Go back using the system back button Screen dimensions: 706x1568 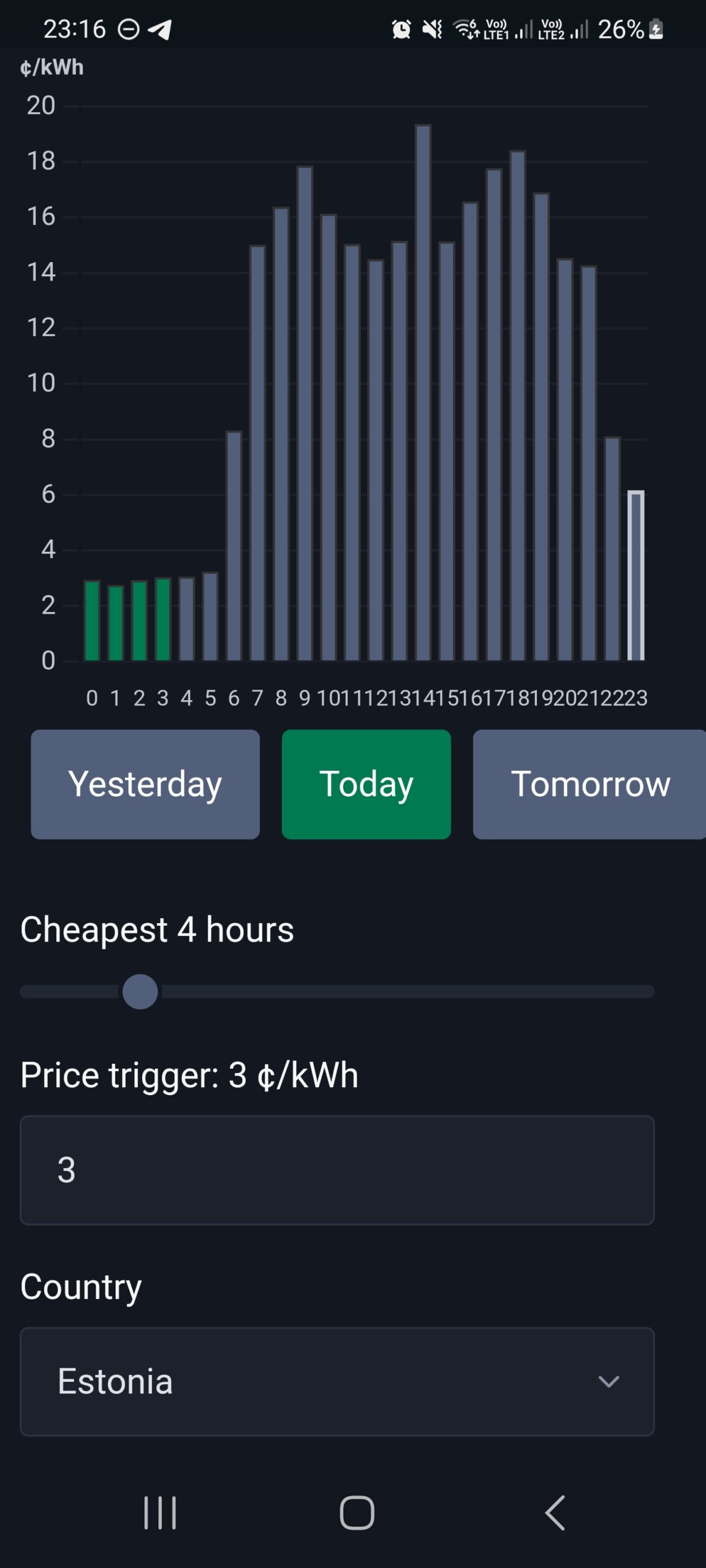point(555,1513)
